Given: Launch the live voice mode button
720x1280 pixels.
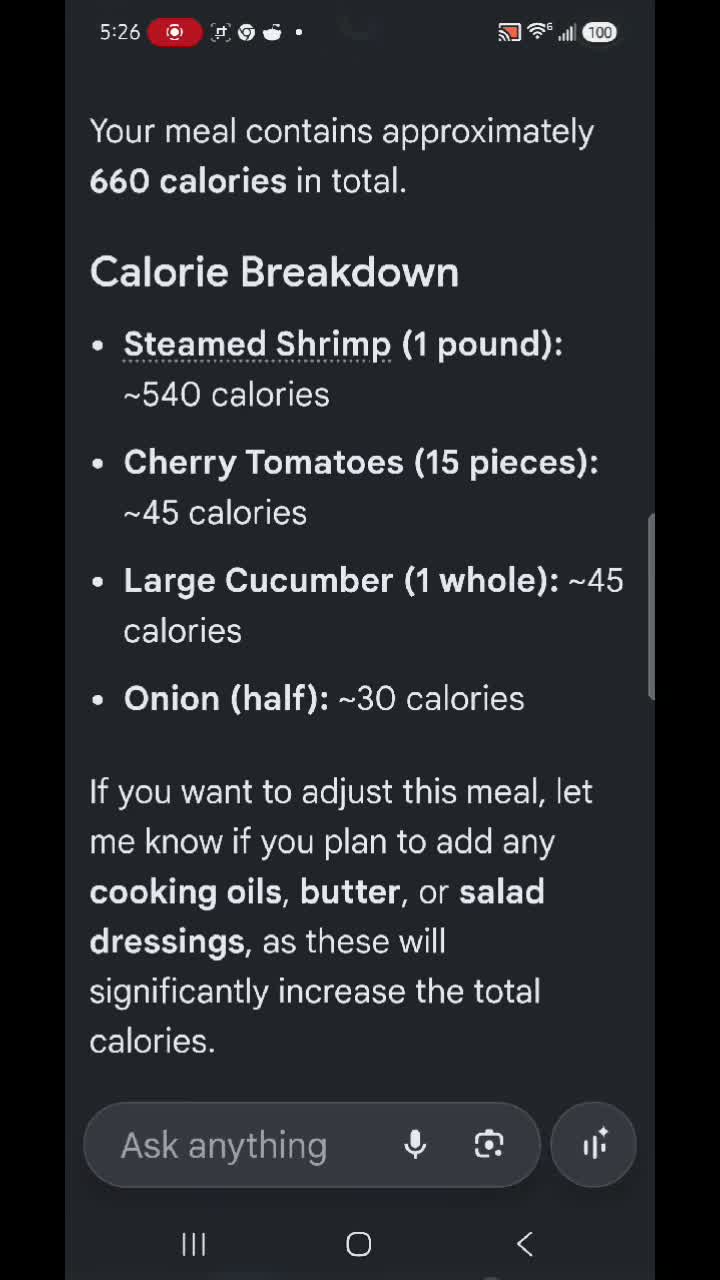Looking at the screenshot, I should pyautogui.click(x=594, y=1145).
